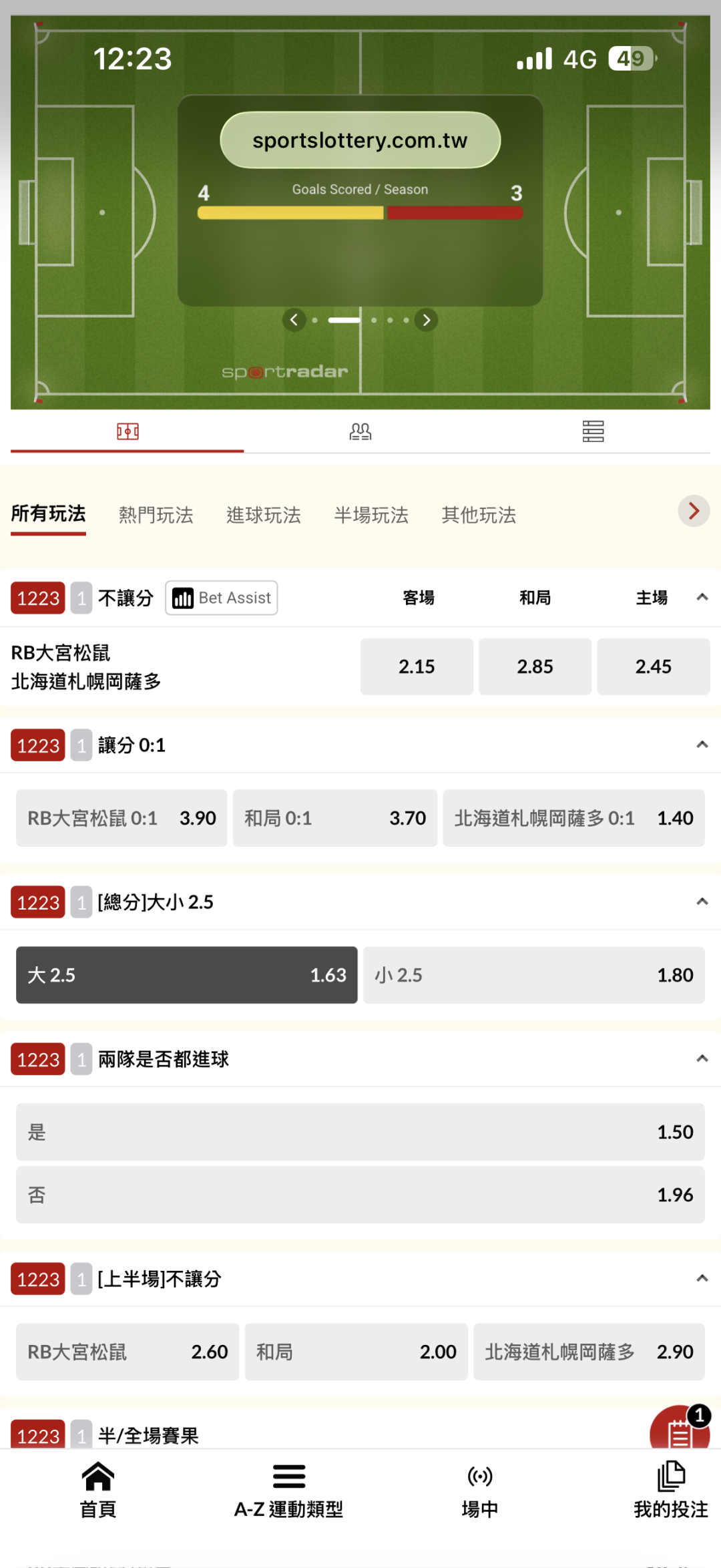Switch to 熱門玩法 filter

pos(156,515)
